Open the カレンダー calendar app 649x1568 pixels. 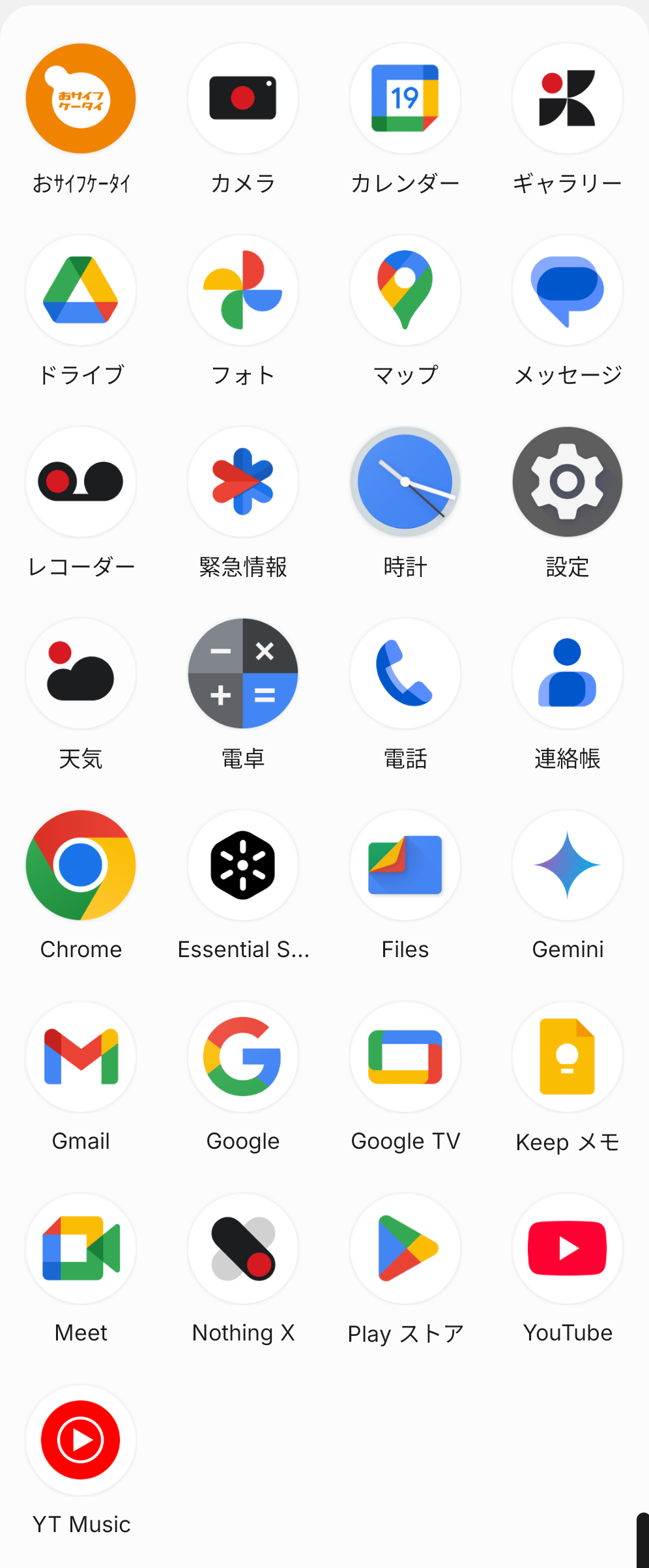coord(405,98)
